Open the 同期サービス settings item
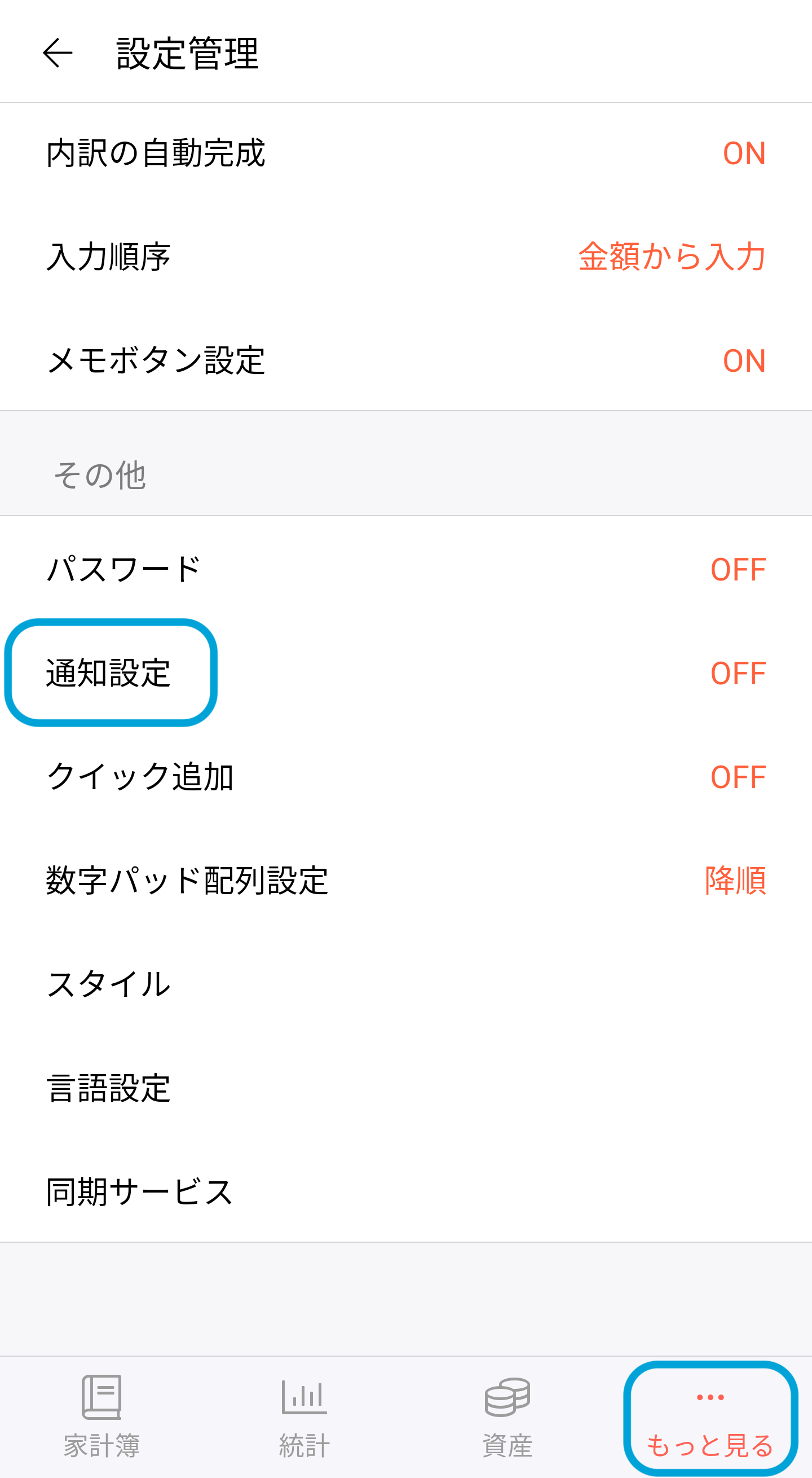Viewport: 812px width, 1478px height. pos(139,1192)
